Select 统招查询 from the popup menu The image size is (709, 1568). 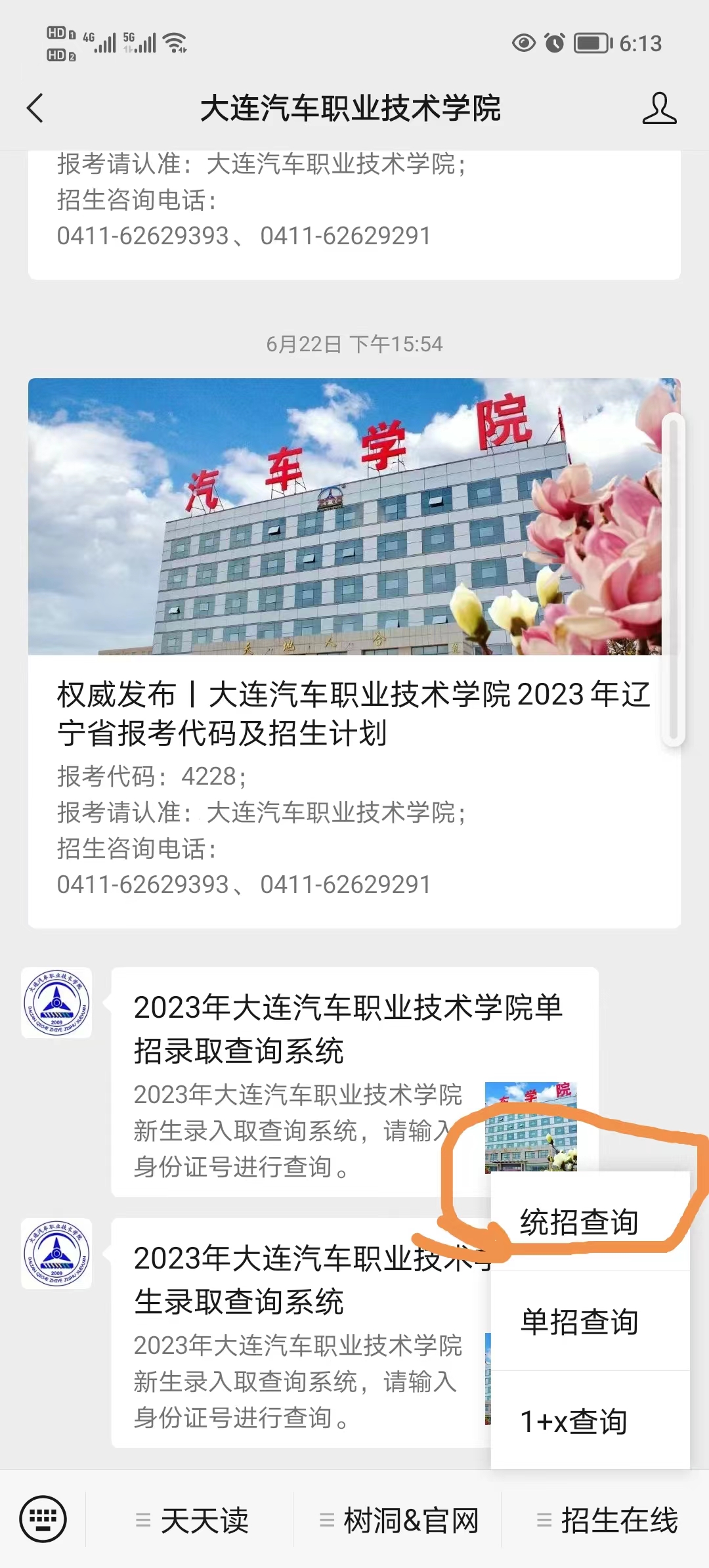pyautogui.click(x=579, y=1222)
